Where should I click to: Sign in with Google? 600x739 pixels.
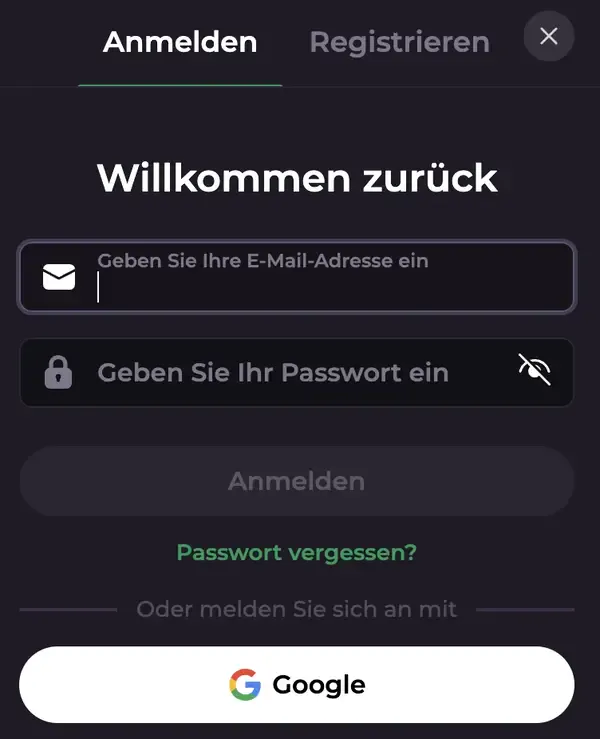(297, 685)
